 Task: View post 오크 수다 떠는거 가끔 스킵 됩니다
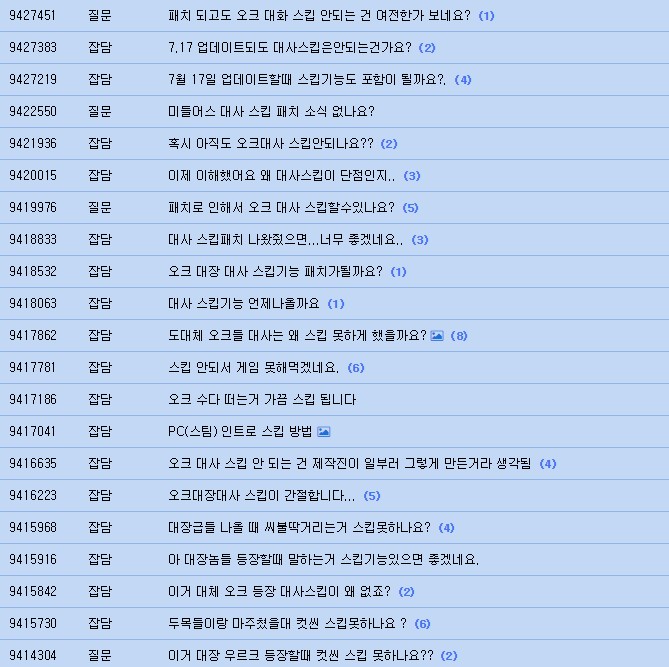pyautogui.click(x=262, y=400)
